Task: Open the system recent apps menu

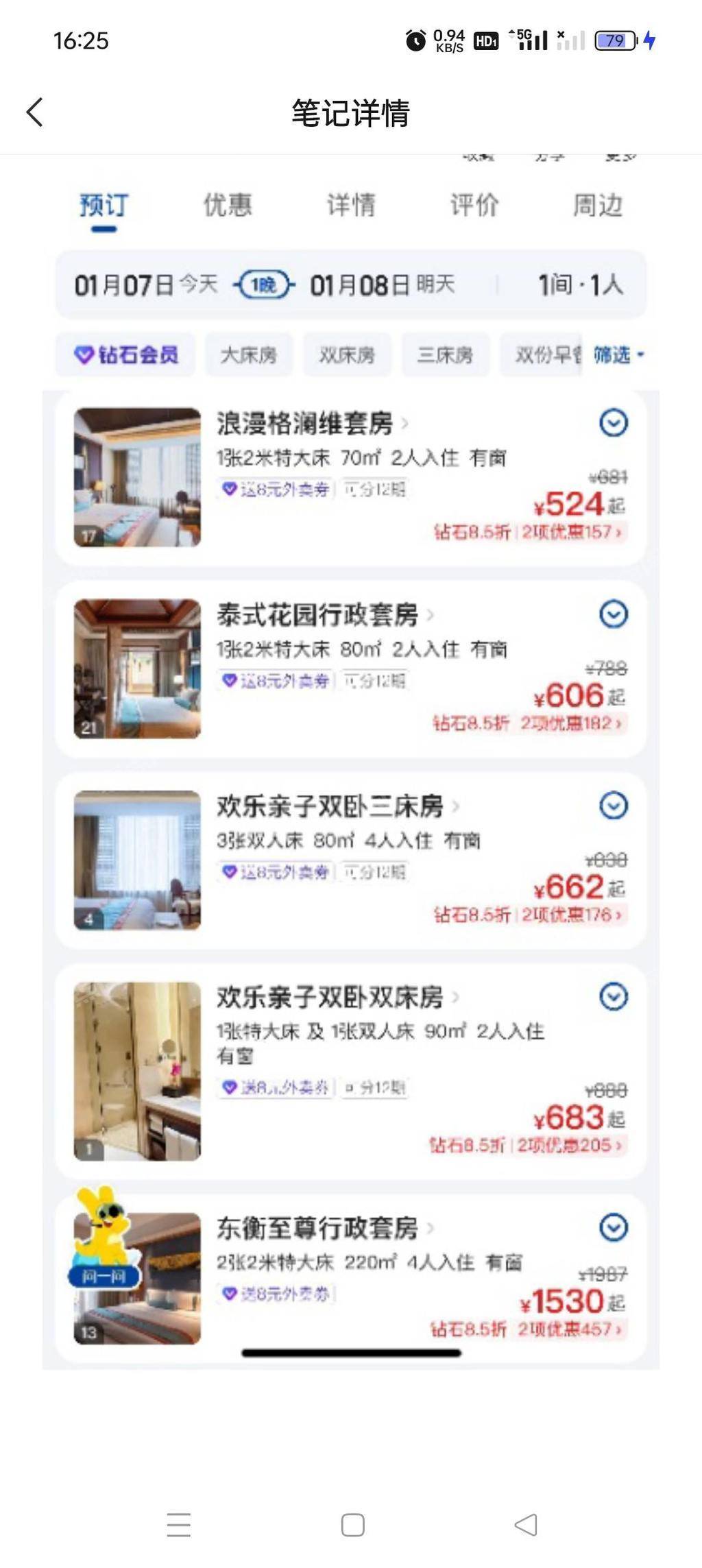Action: 178,1525
